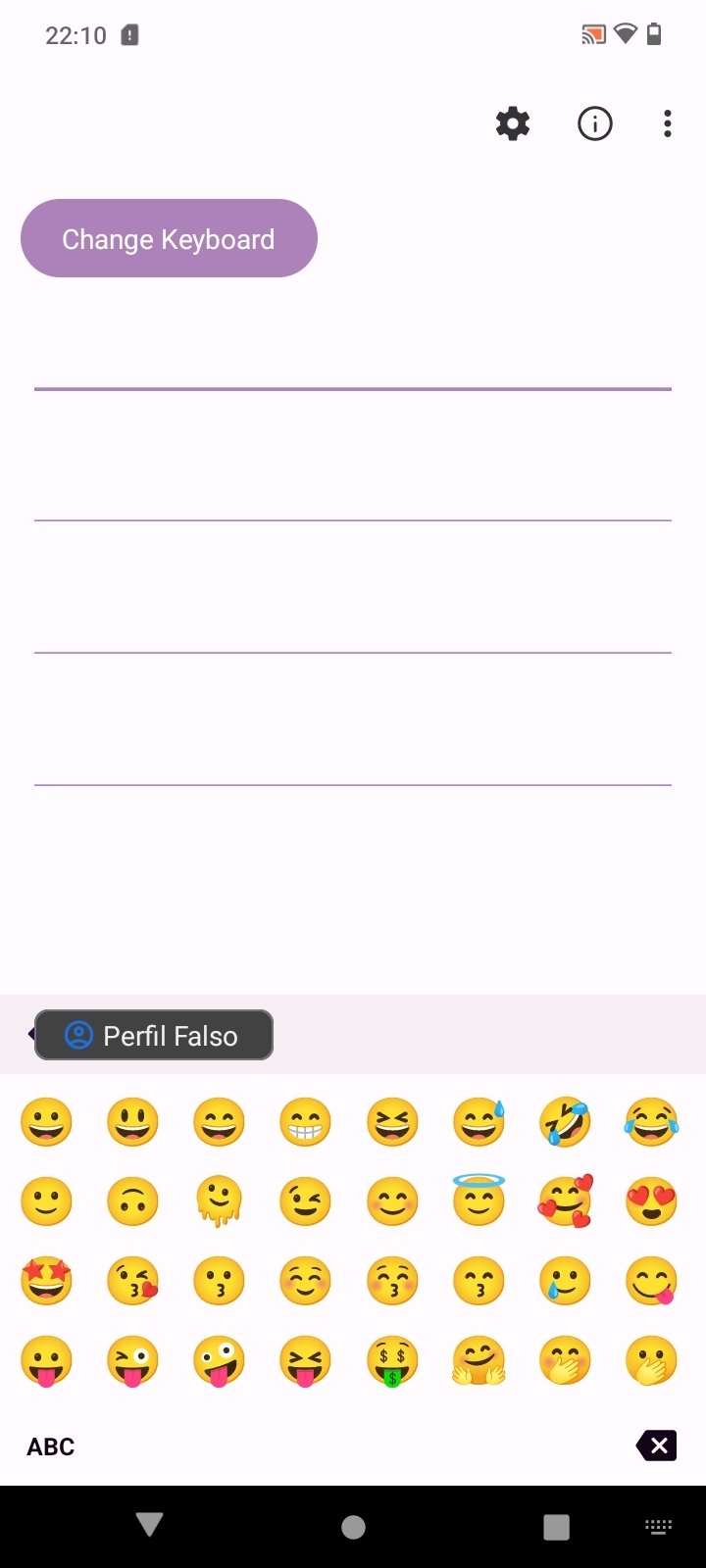This screenshot has height=1568, width=706.
Task: Open the settings gear icon
Action: click(x=512, y=123)
